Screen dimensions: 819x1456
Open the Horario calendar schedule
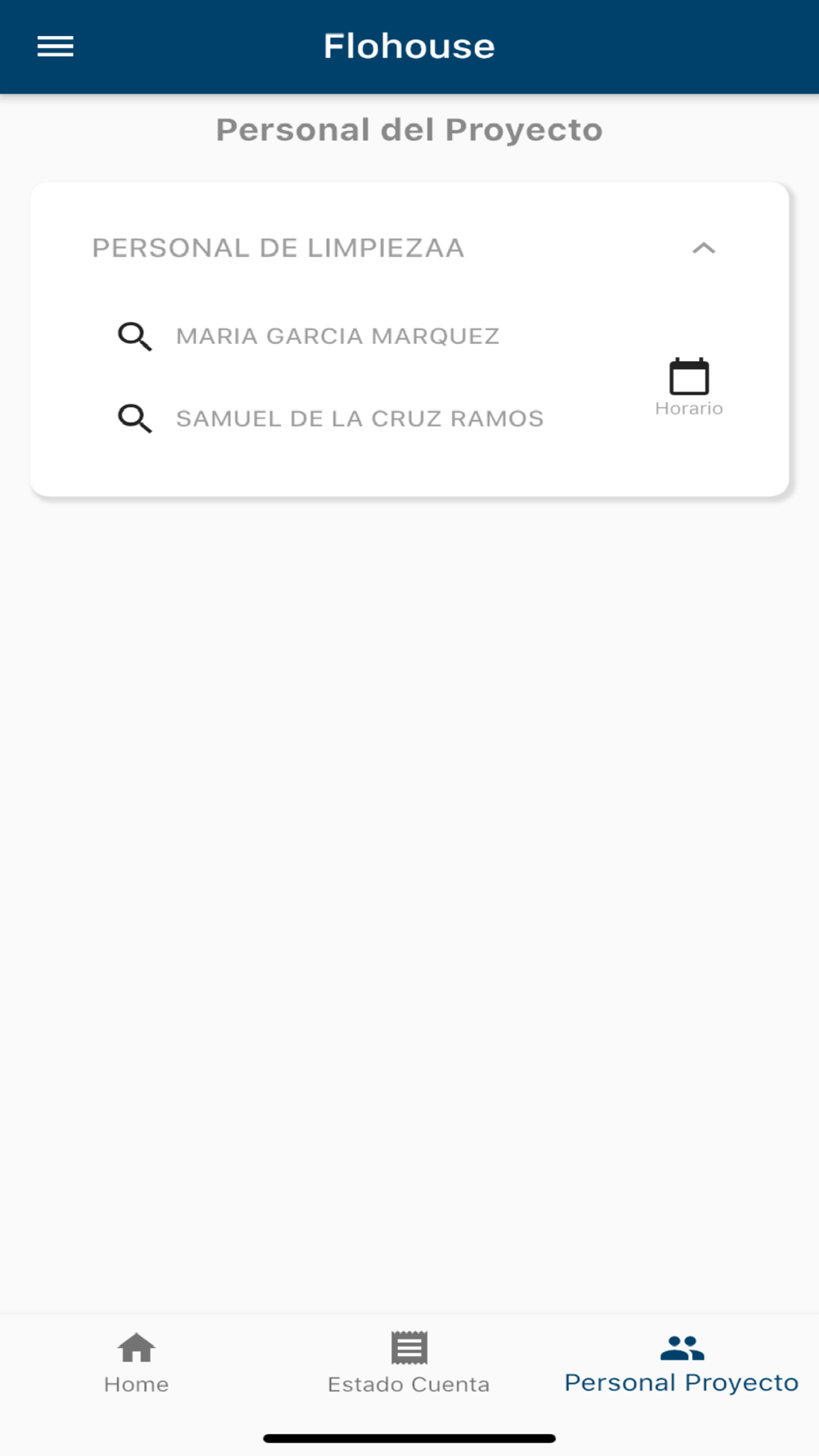click(x=689, y=387)
